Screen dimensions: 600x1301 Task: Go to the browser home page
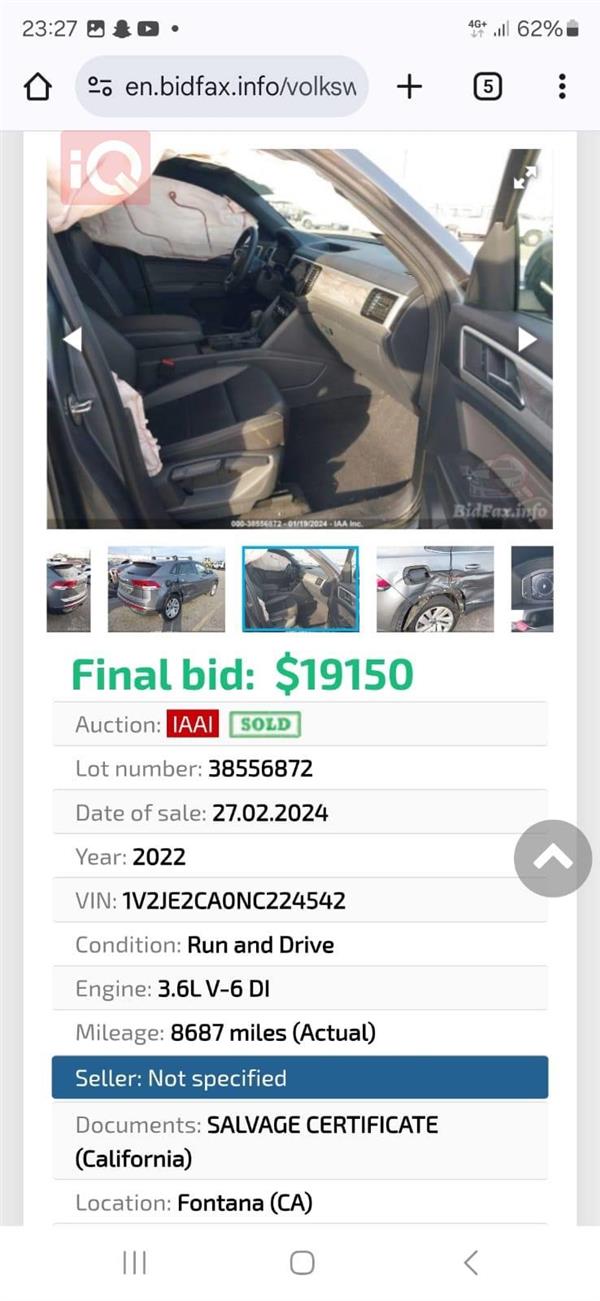click(x=37, y=87)
